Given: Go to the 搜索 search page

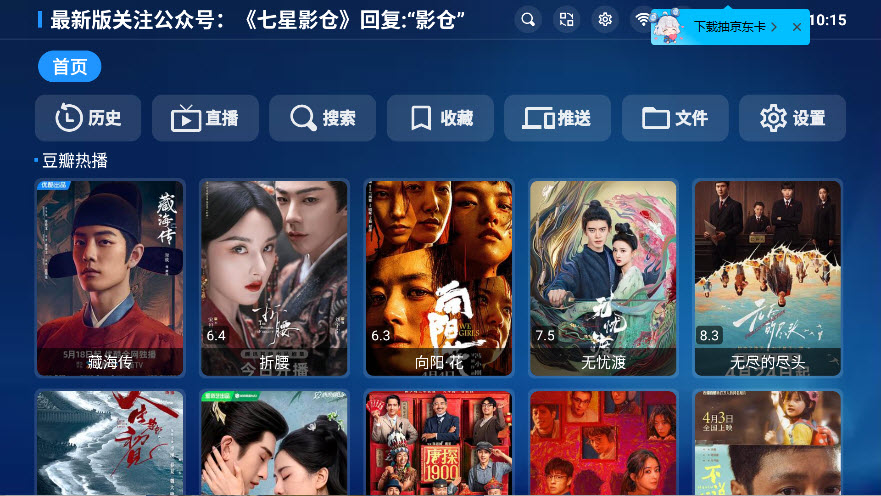Looking at the screenshot, I should (x=322, y=118).
